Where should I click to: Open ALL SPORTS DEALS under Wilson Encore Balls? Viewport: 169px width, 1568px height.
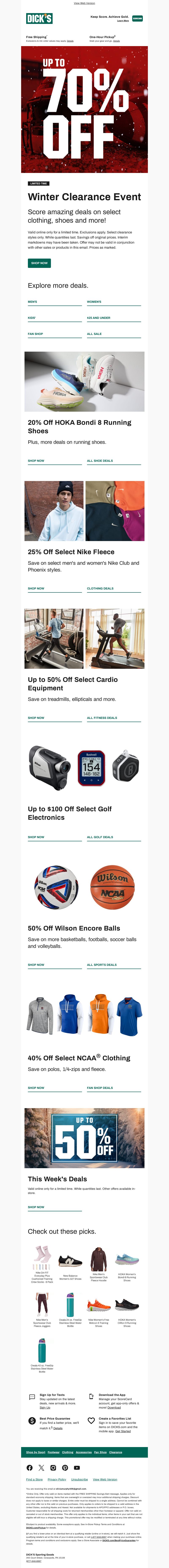point(102,965)
